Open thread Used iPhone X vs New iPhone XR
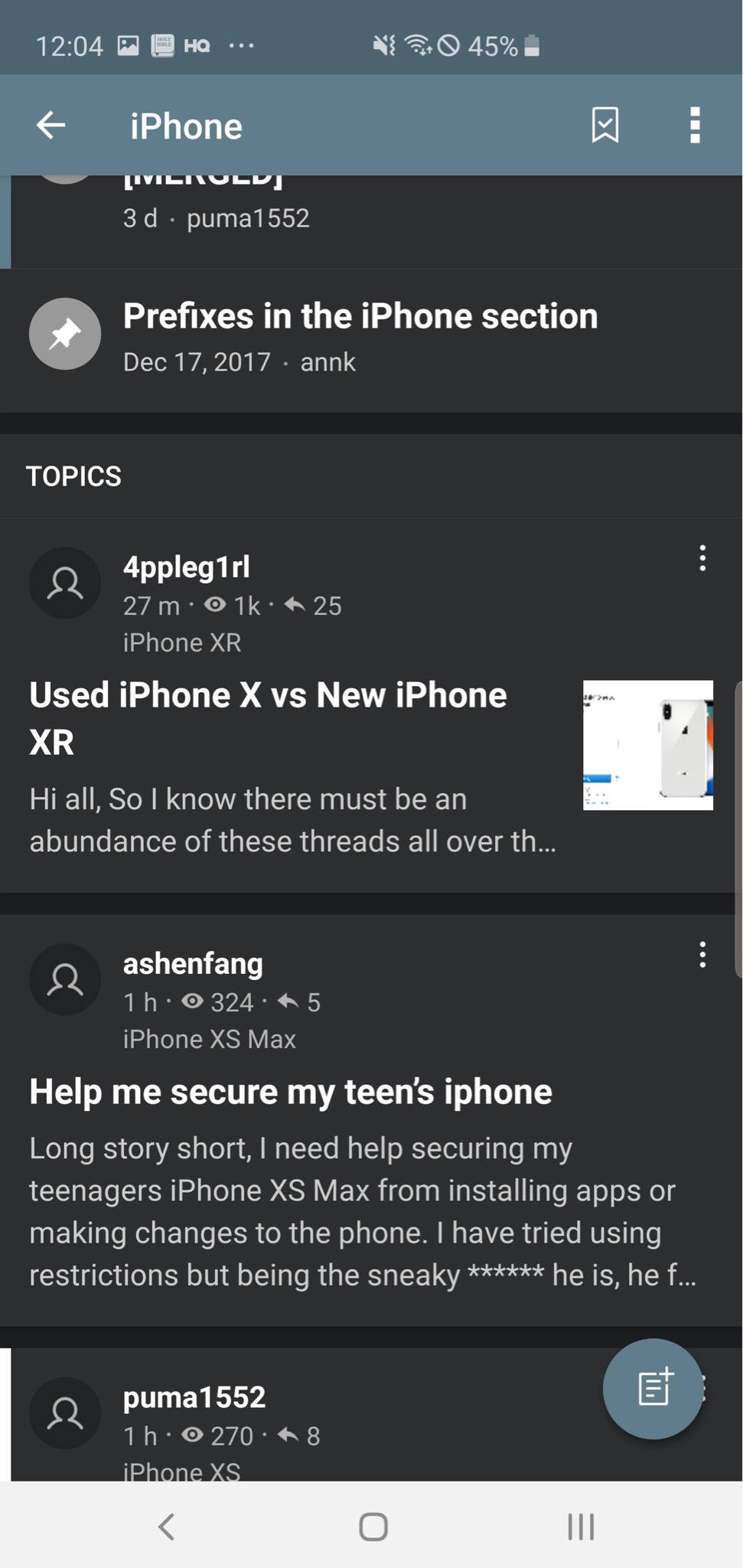 tap(268, 717)
